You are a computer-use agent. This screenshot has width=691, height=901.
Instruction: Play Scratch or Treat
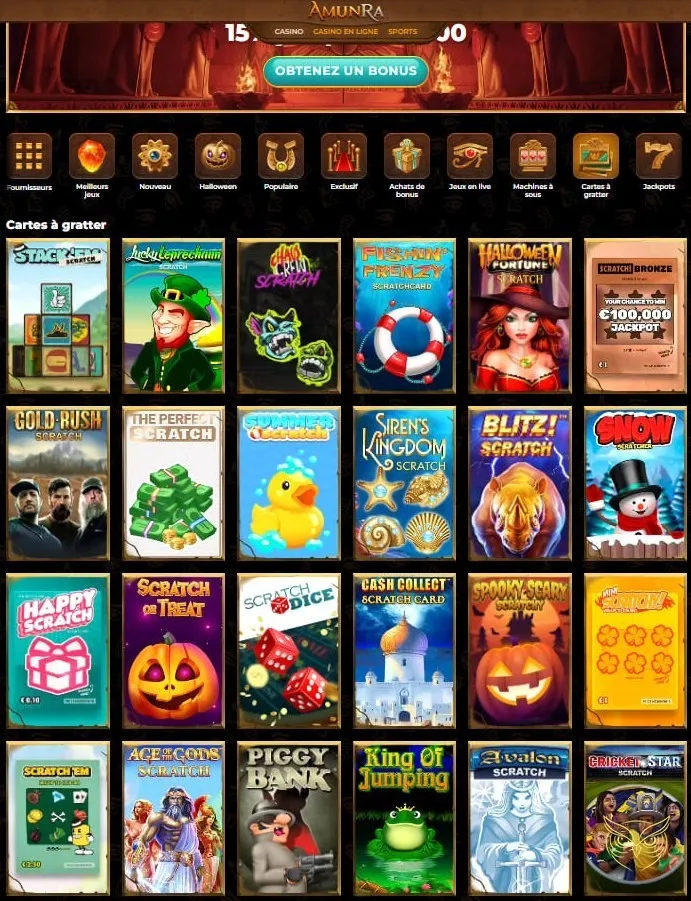point(173,651)
